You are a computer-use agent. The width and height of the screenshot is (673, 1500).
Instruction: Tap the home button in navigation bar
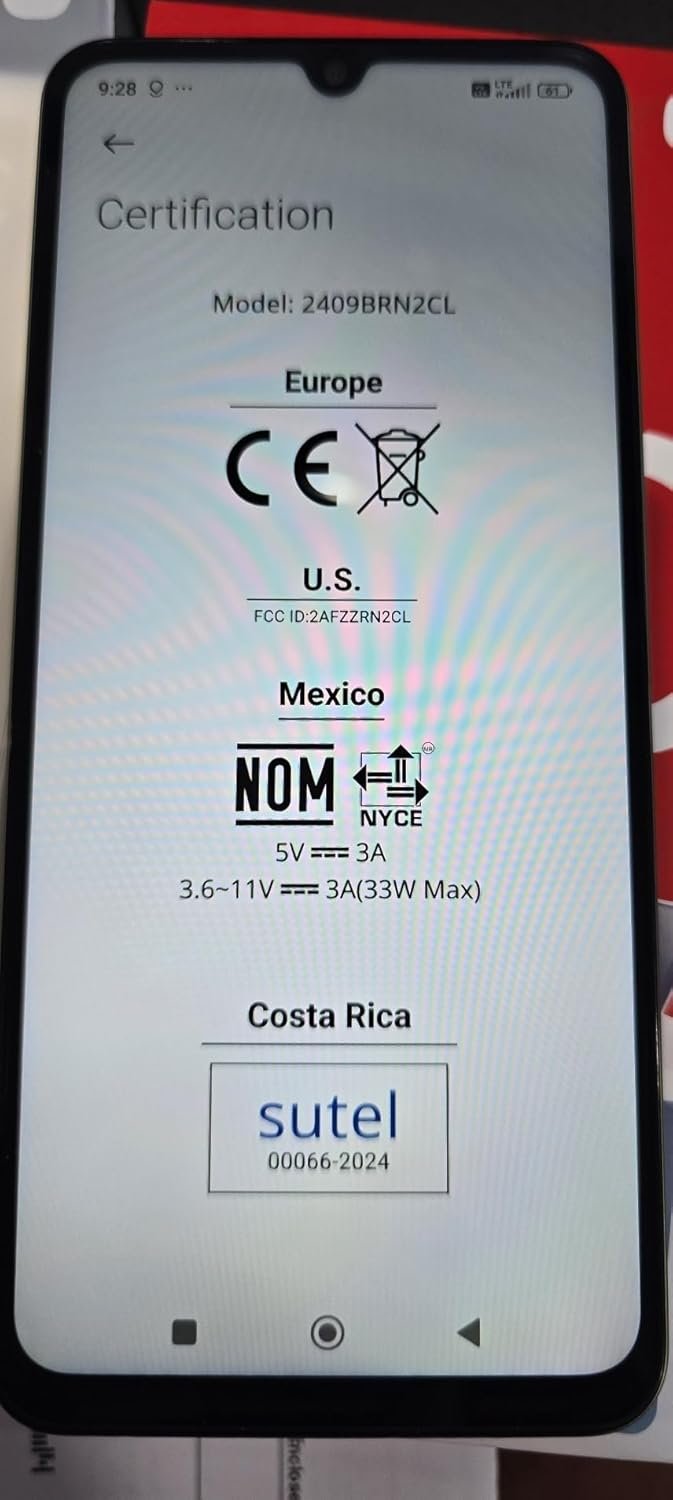[327, 1332]
